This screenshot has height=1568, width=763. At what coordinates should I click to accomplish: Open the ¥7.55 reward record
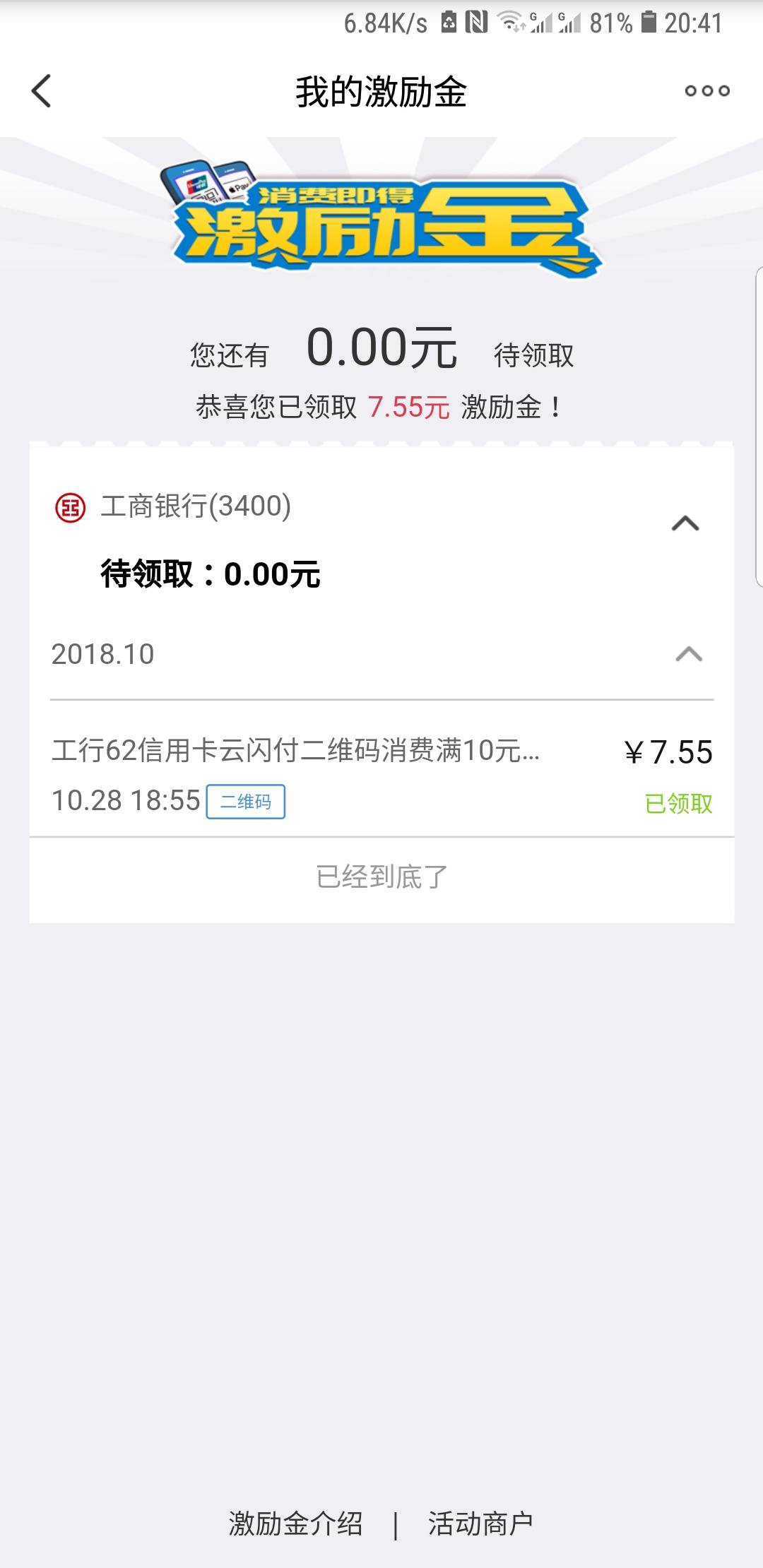(381, 773)
